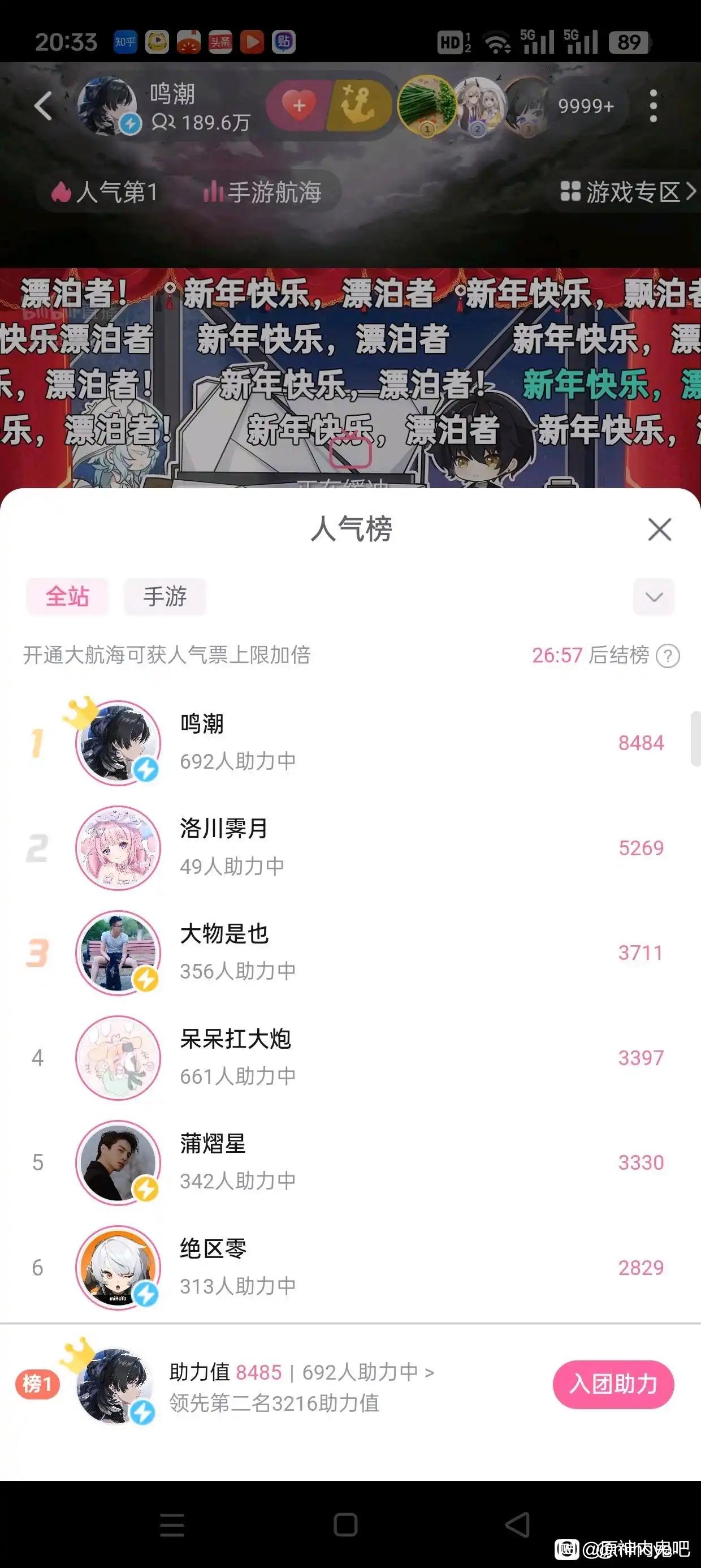Go back from the live room

click(x=43, y=106)
